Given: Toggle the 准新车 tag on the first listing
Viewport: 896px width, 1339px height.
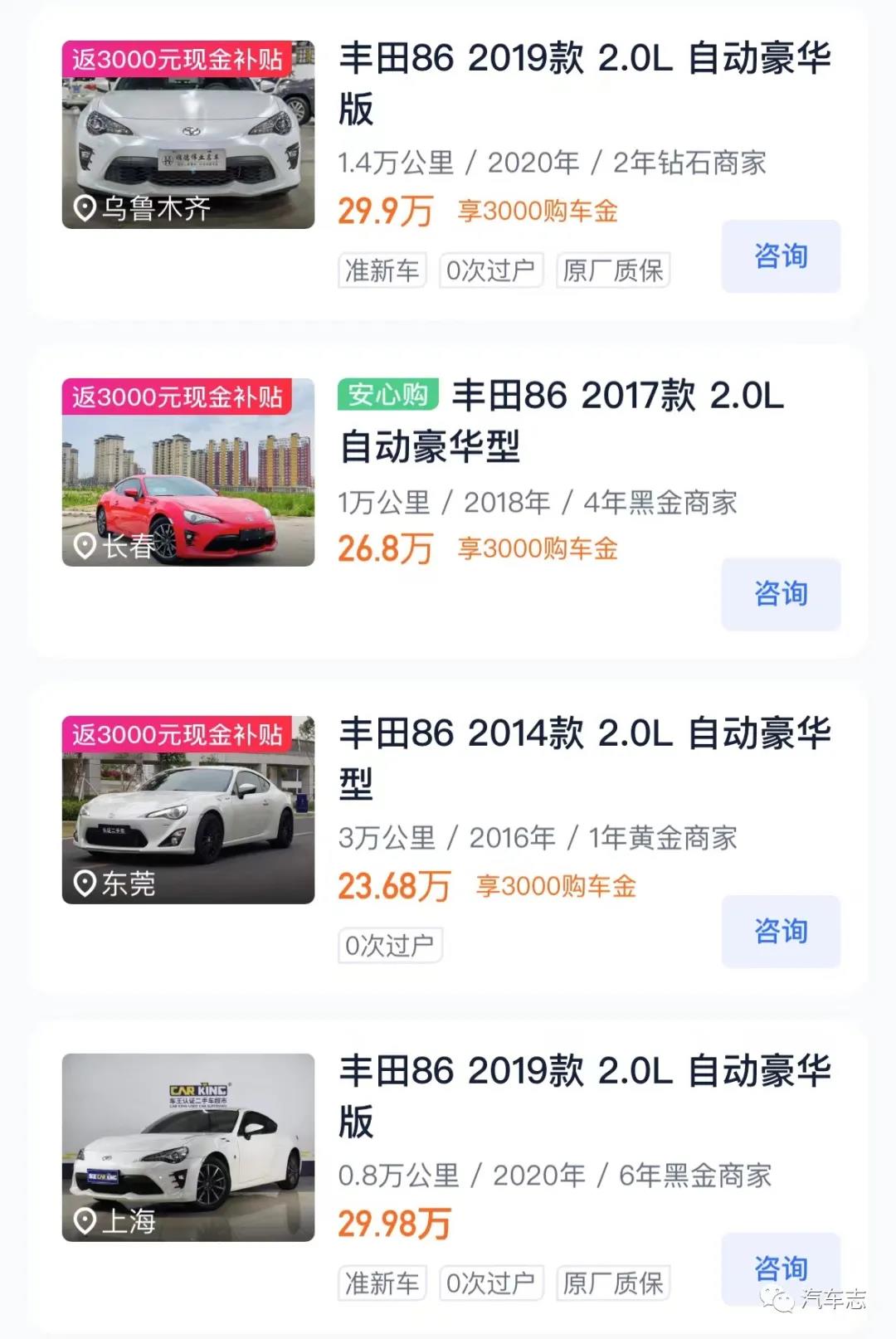Looking at the screenshot, I should coord(380,270).
